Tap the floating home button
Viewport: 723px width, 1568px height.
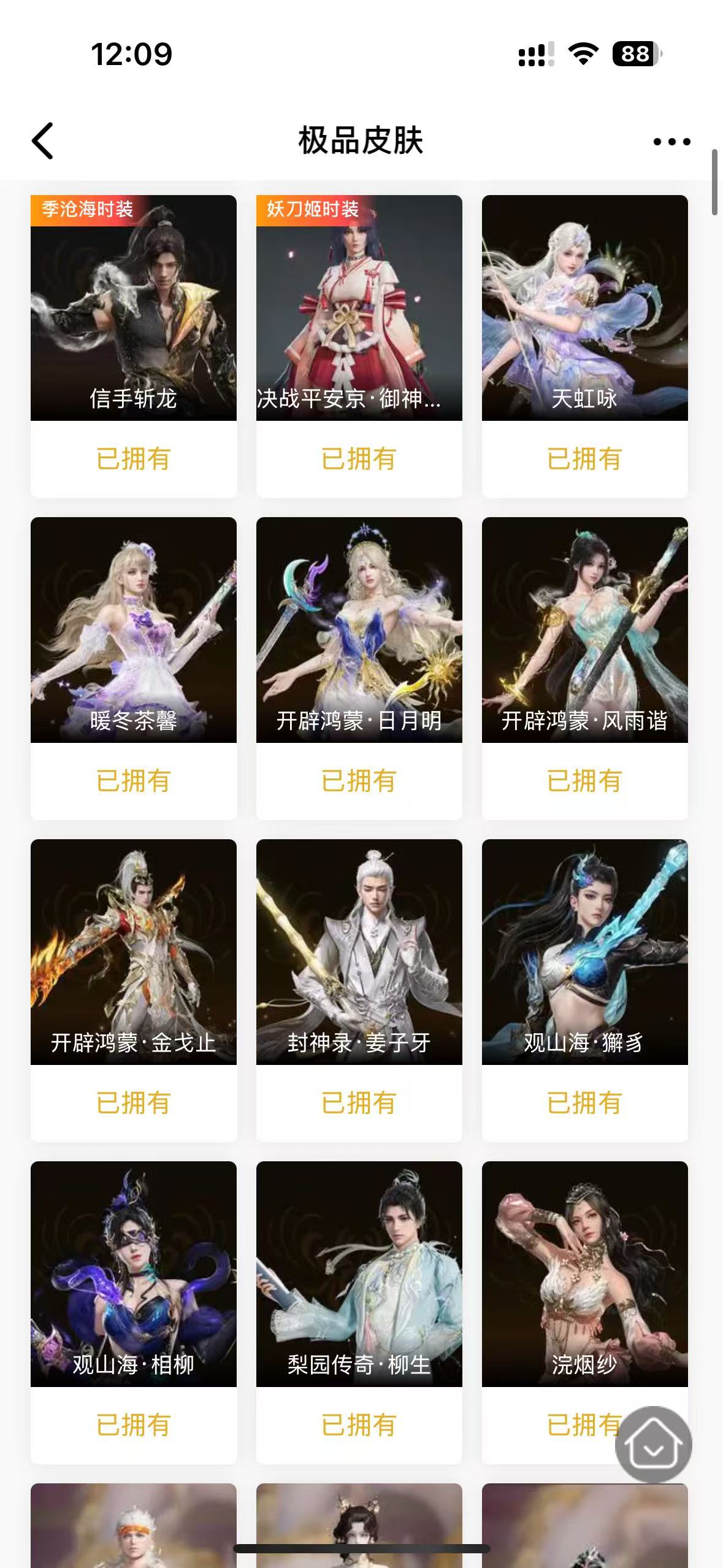pos(654,1445)
